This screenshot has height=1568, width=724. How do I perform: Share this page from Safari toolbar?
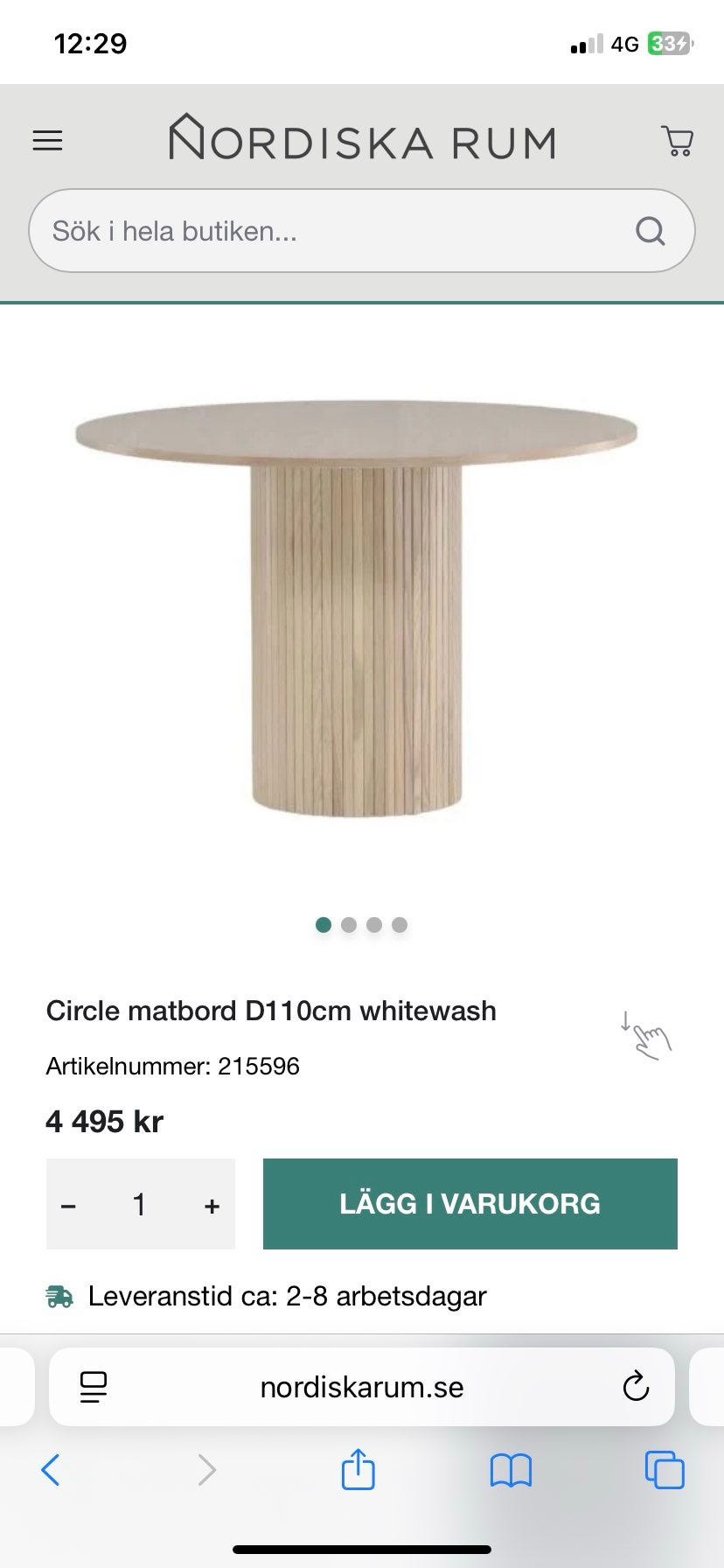pos(358,1470)
